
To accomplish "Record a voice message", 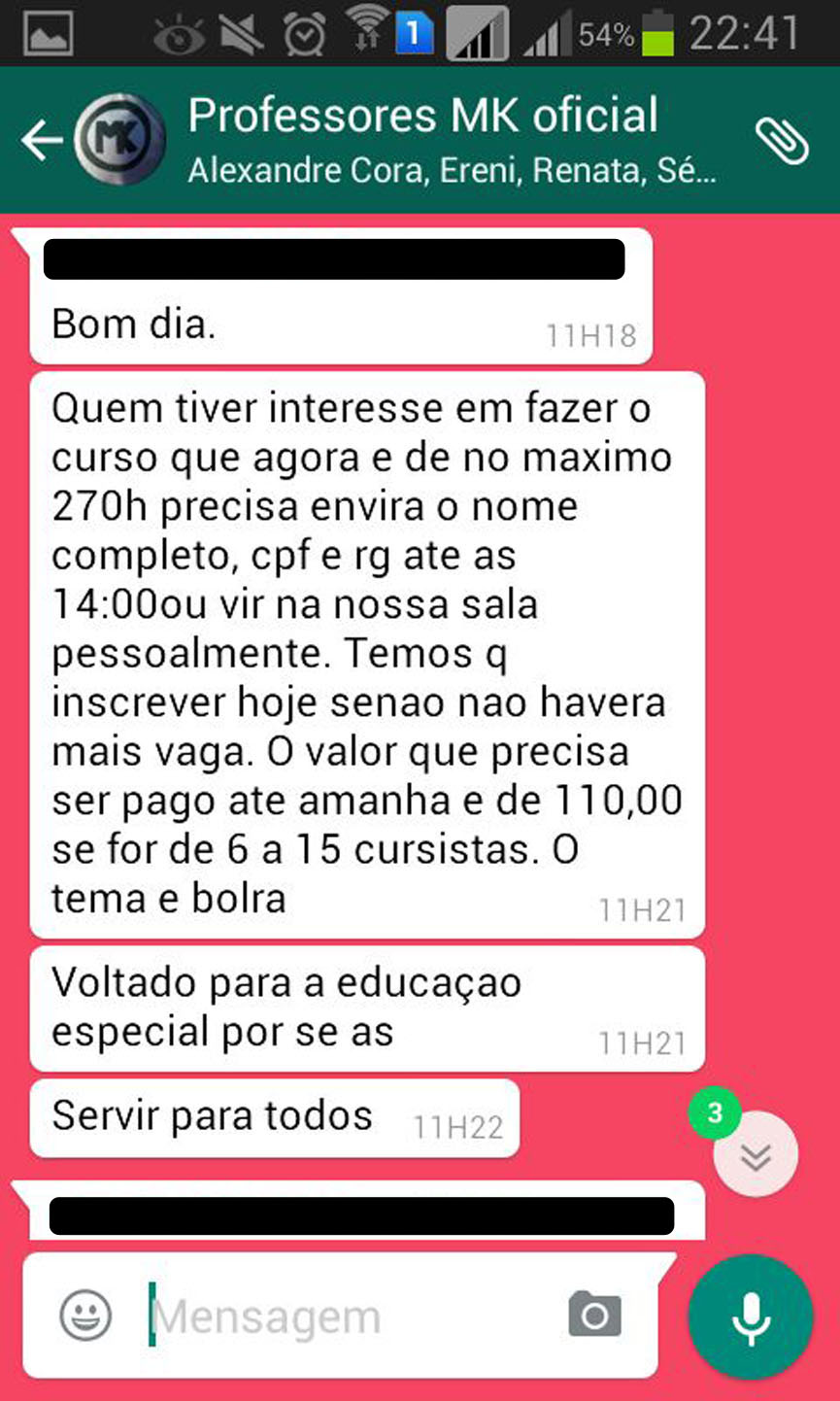I will click(750, 1317).
